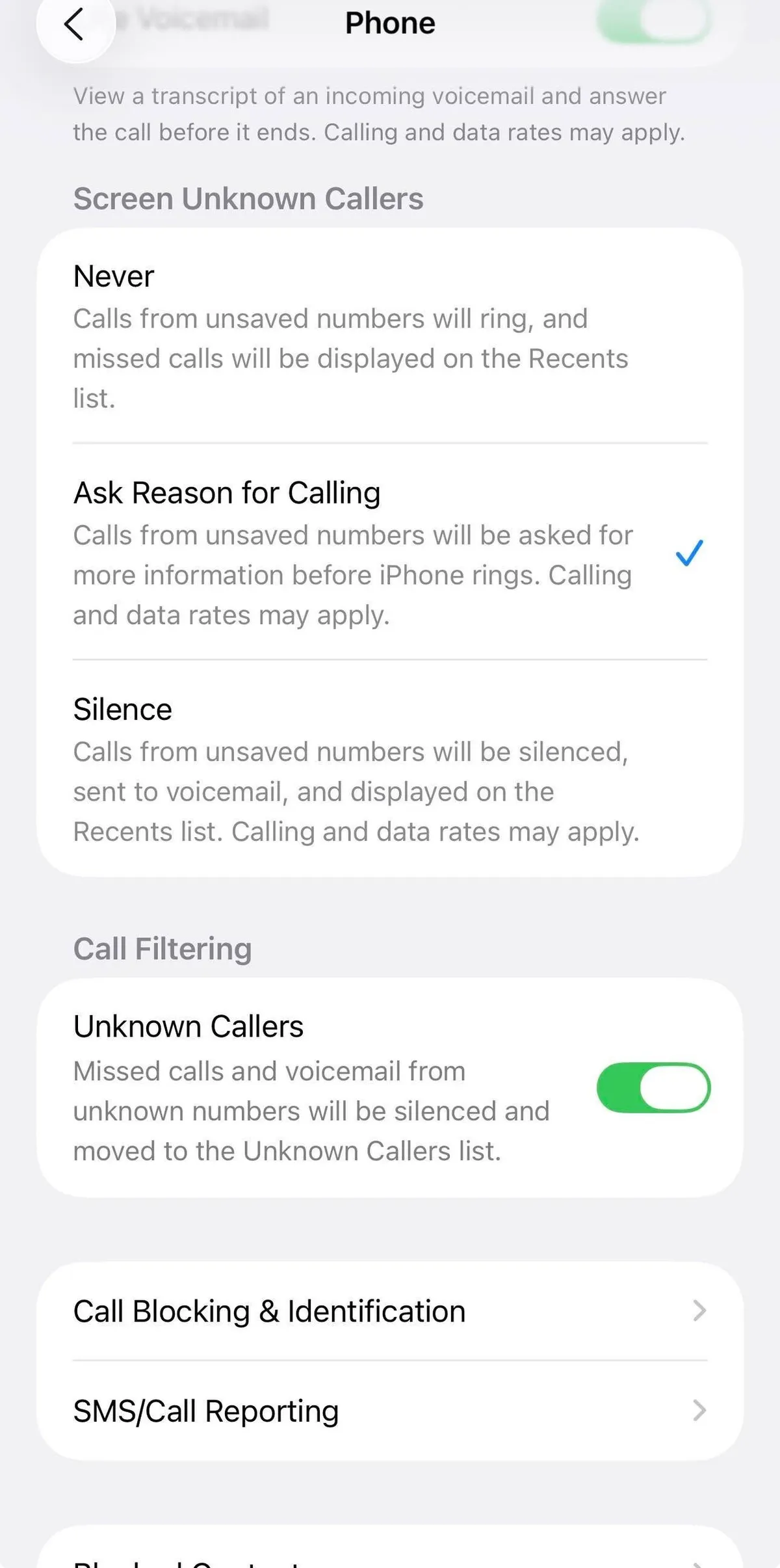This screenshot has height=1568, width=780.
Task: Open Call Blocking & Identification
Action: (x=389, y=1310)
